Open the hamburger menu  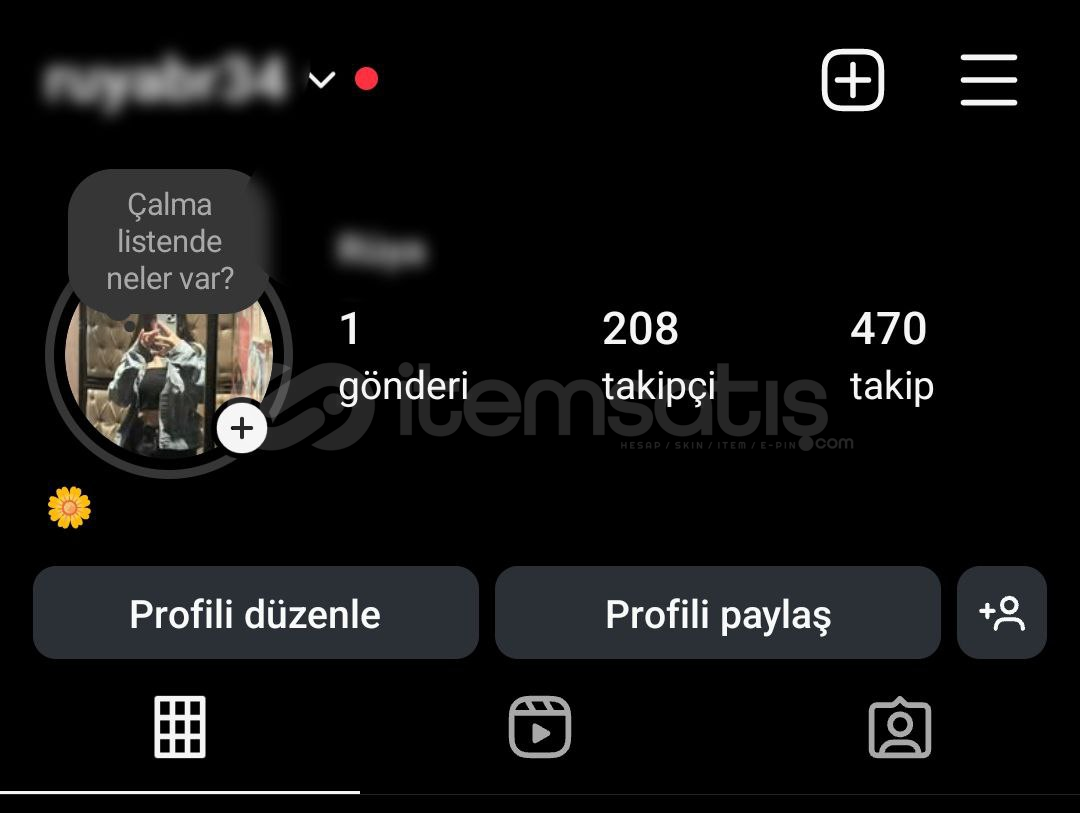click(988, 80)
